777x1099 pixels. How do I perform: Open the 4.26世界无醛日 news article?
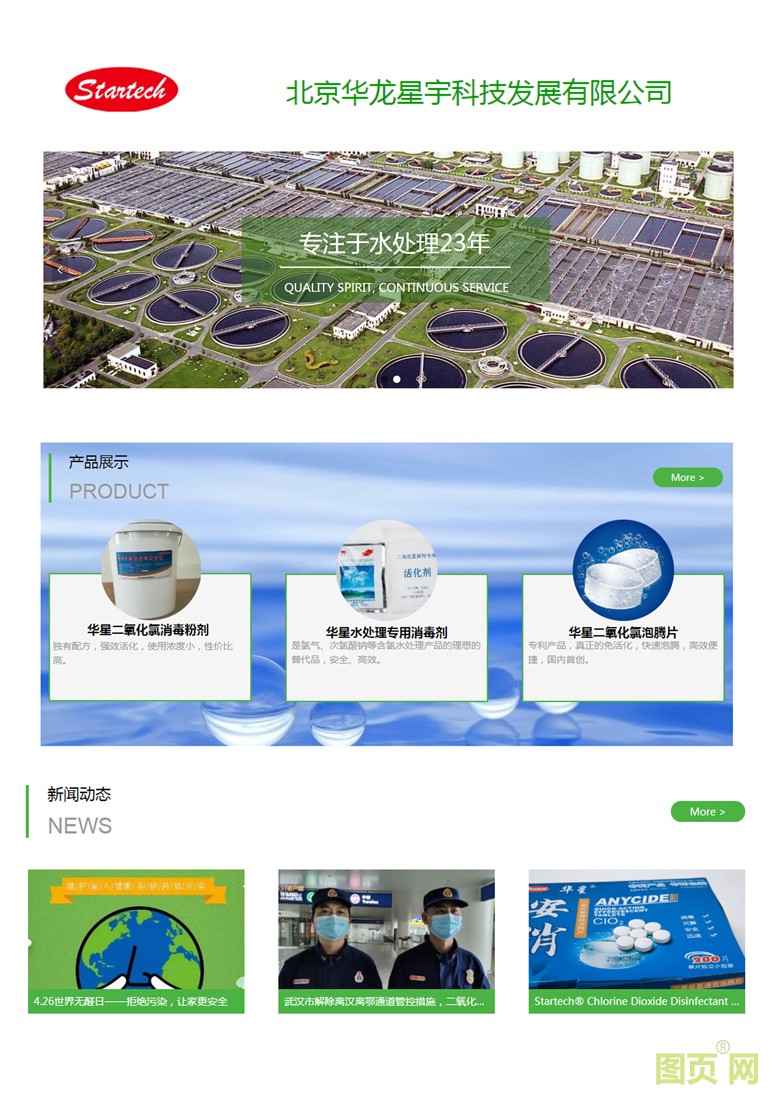136,940
